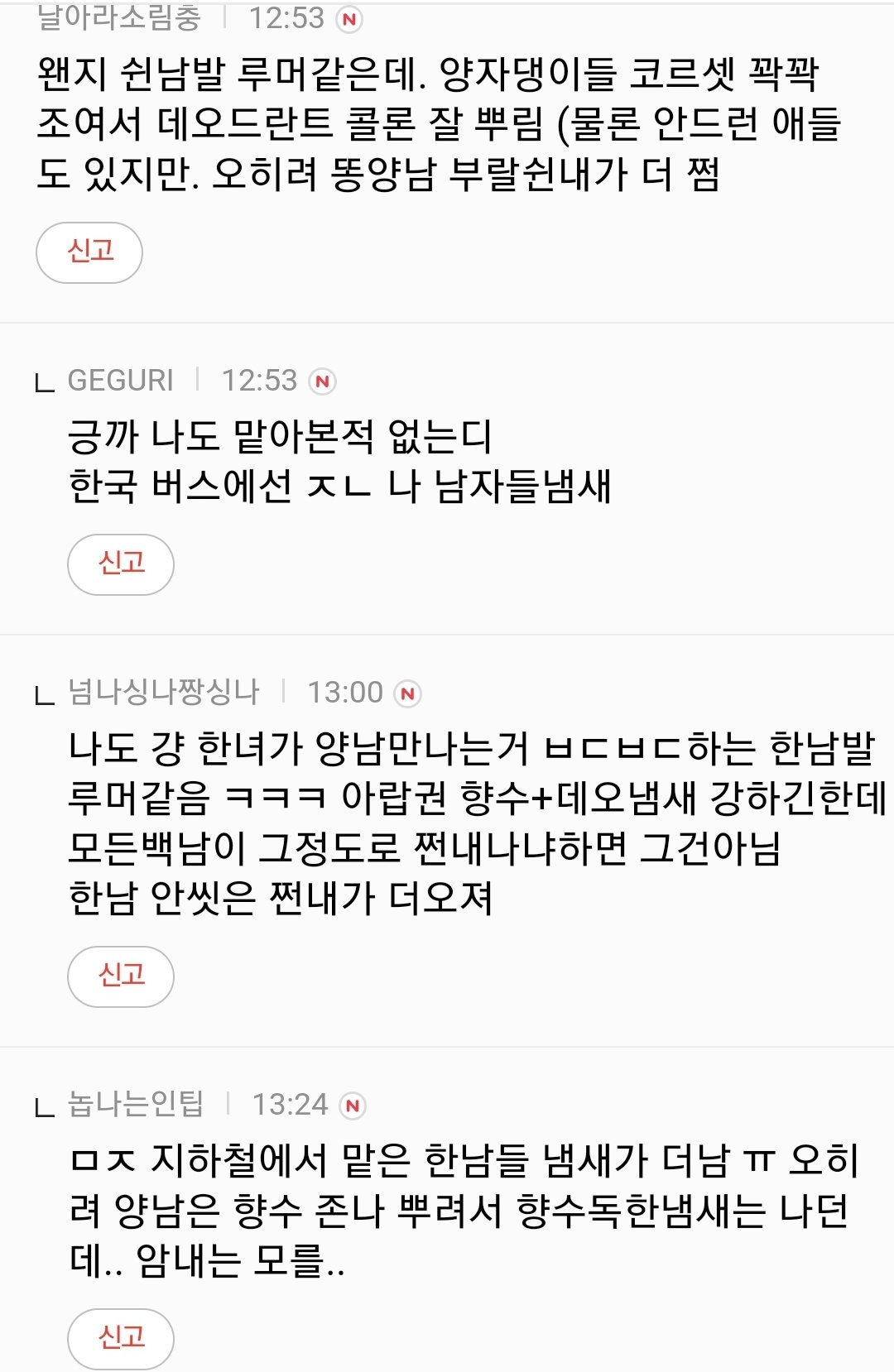The width and height of the screenshot is (894, 1372).
Task: Open 놉나는인팁's user profile
Action: [136, 1104]
